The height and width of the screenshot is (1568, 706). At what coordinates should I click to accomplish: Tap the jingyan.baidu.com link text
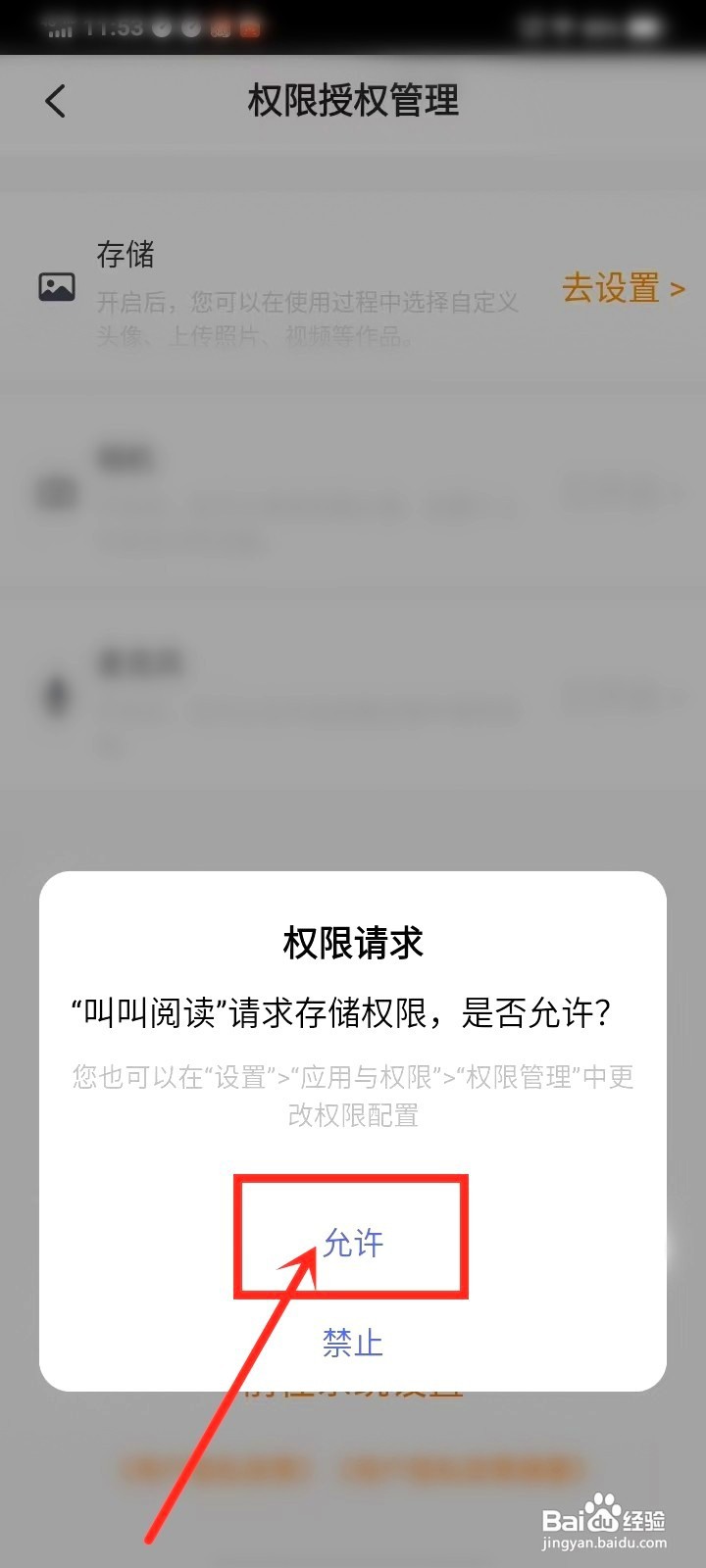pyautogui.click(x=604, y=1544)
